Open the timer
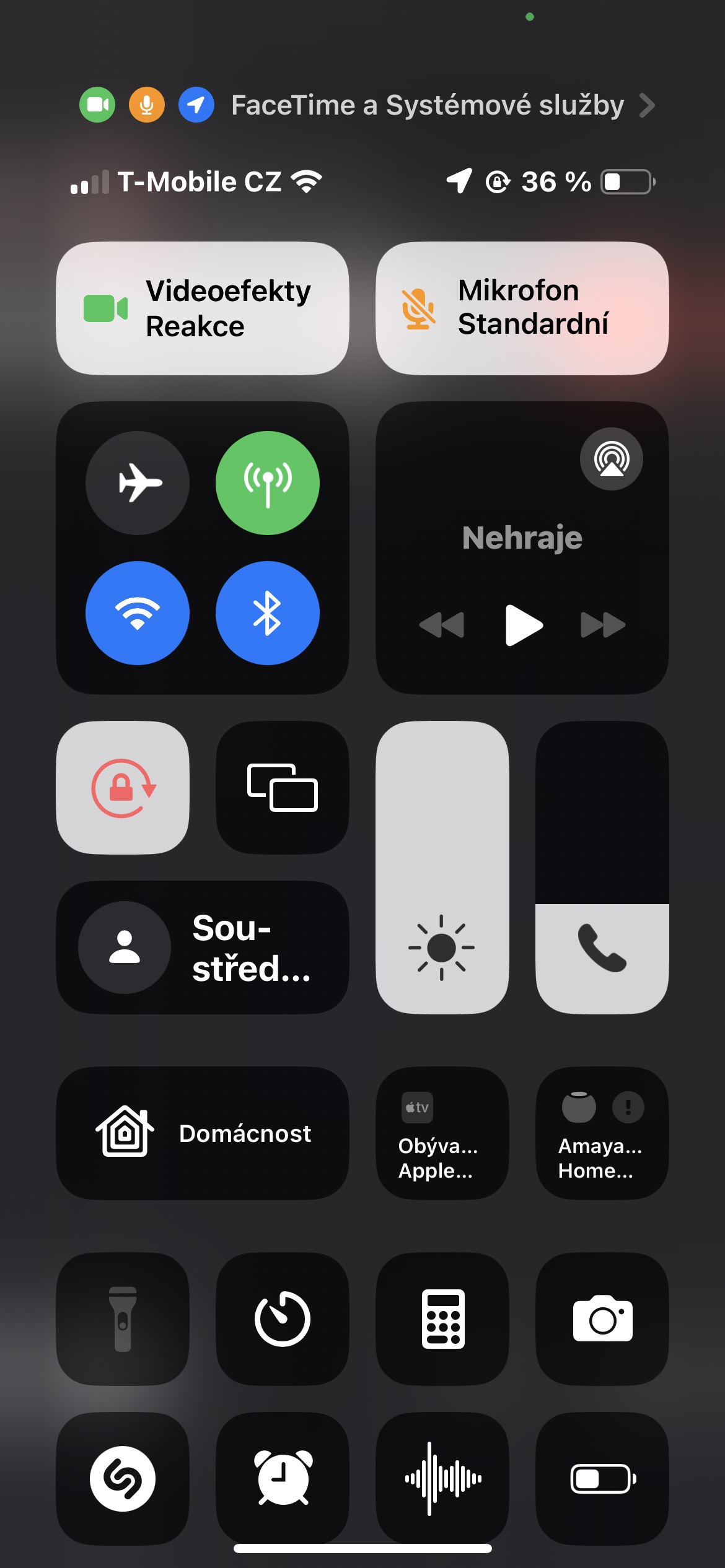This screenshot has height=1568, width=725. [282, 1319]
